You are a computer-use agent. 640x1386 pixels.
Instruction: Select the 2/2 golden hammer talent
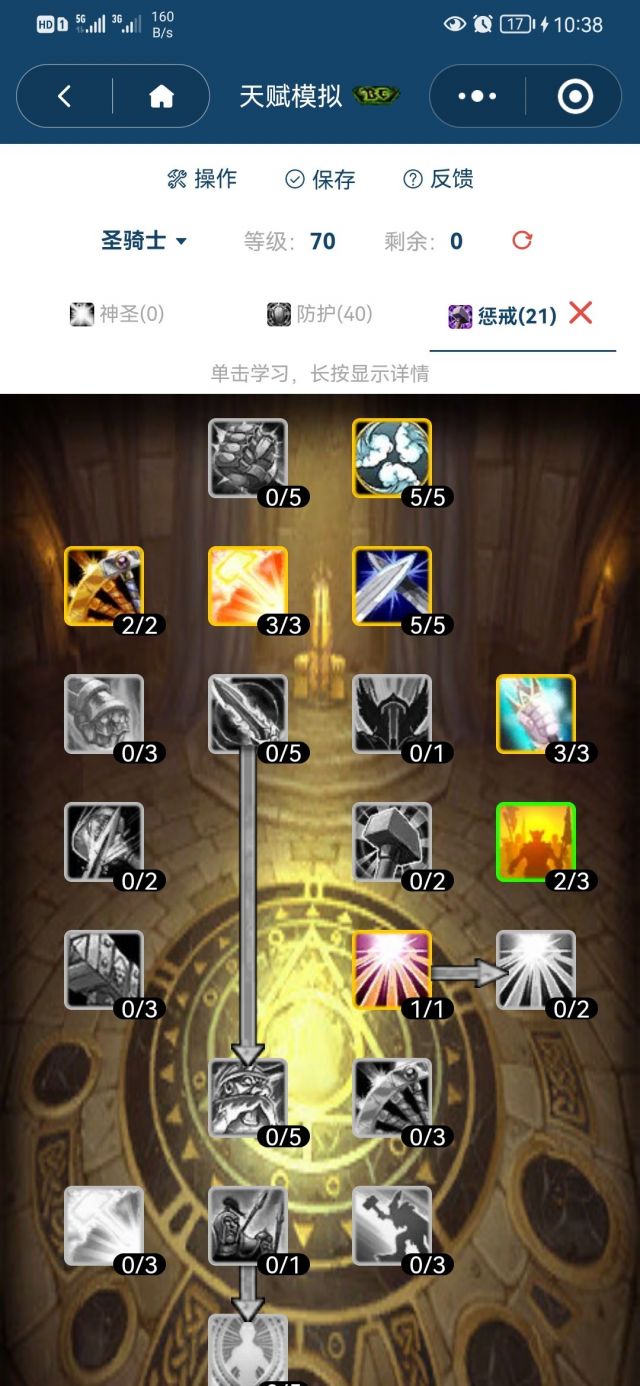103,585
